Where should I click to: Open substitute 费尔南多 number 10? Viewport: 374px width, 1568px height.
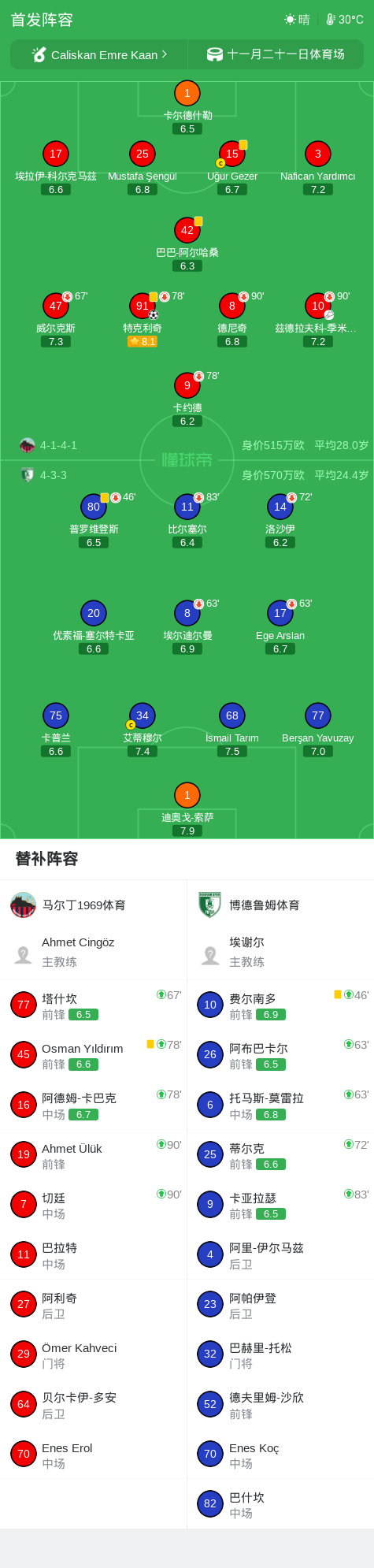coord(280,1005)
